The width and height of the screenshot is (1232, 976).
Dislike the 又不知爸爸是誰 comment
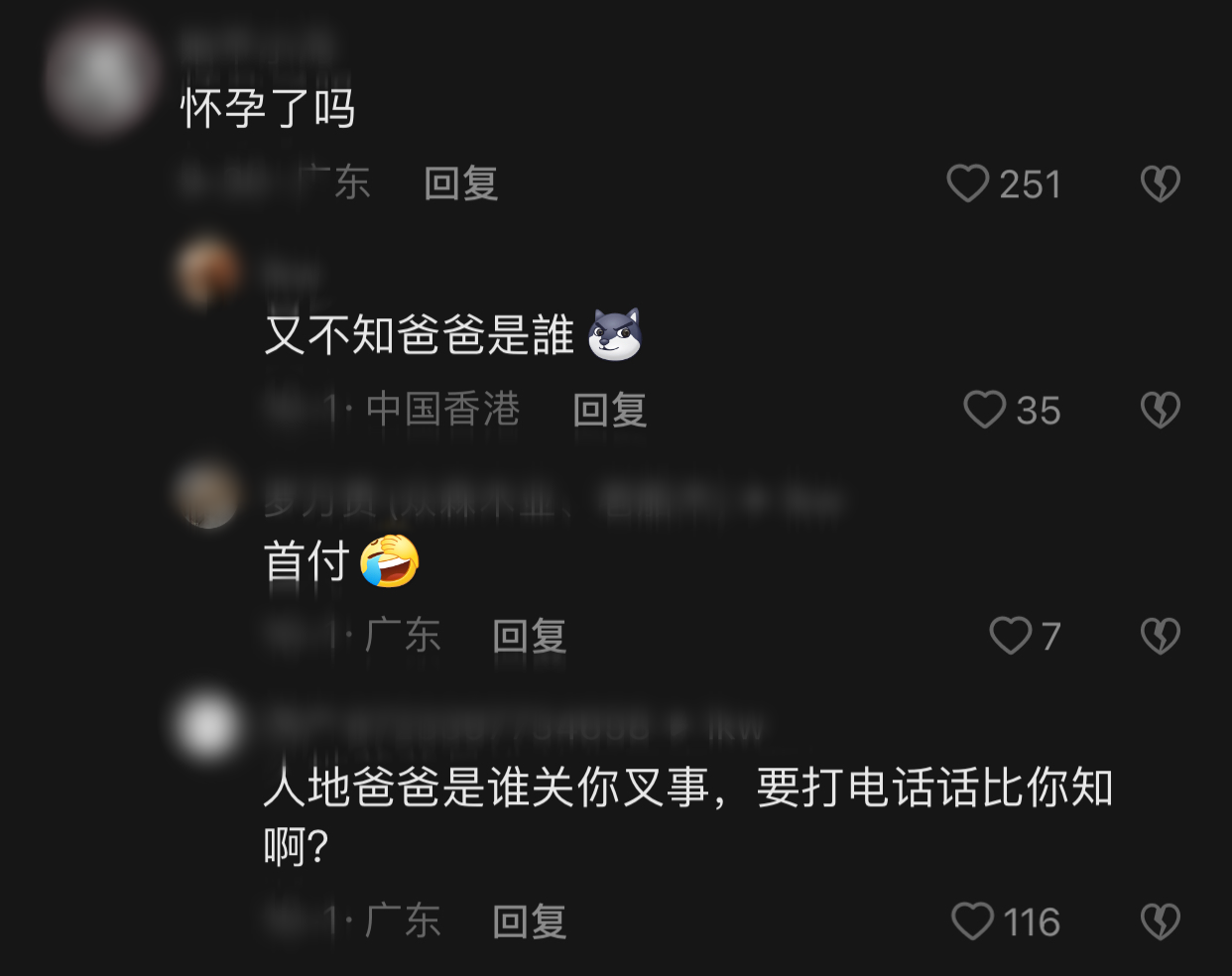1160,411
